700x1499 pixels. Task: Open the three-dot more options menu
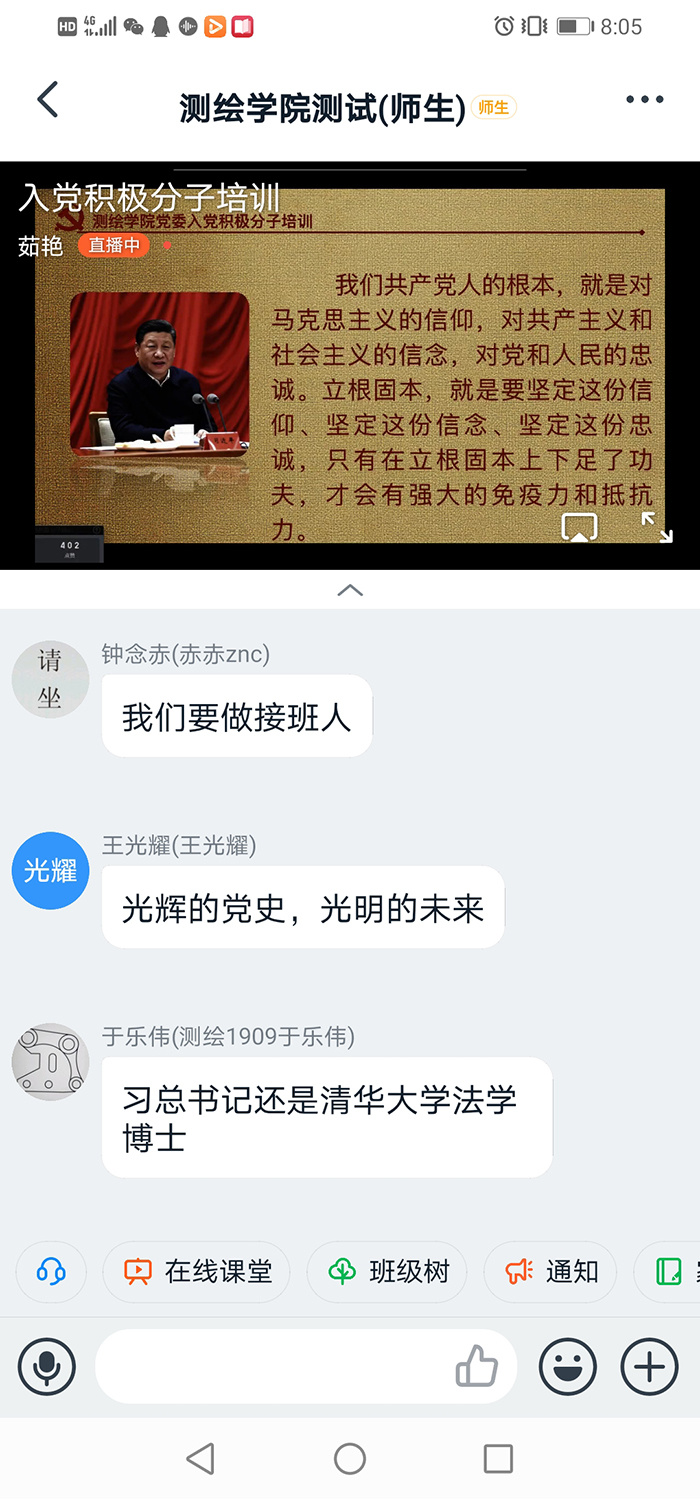(644, 99)
